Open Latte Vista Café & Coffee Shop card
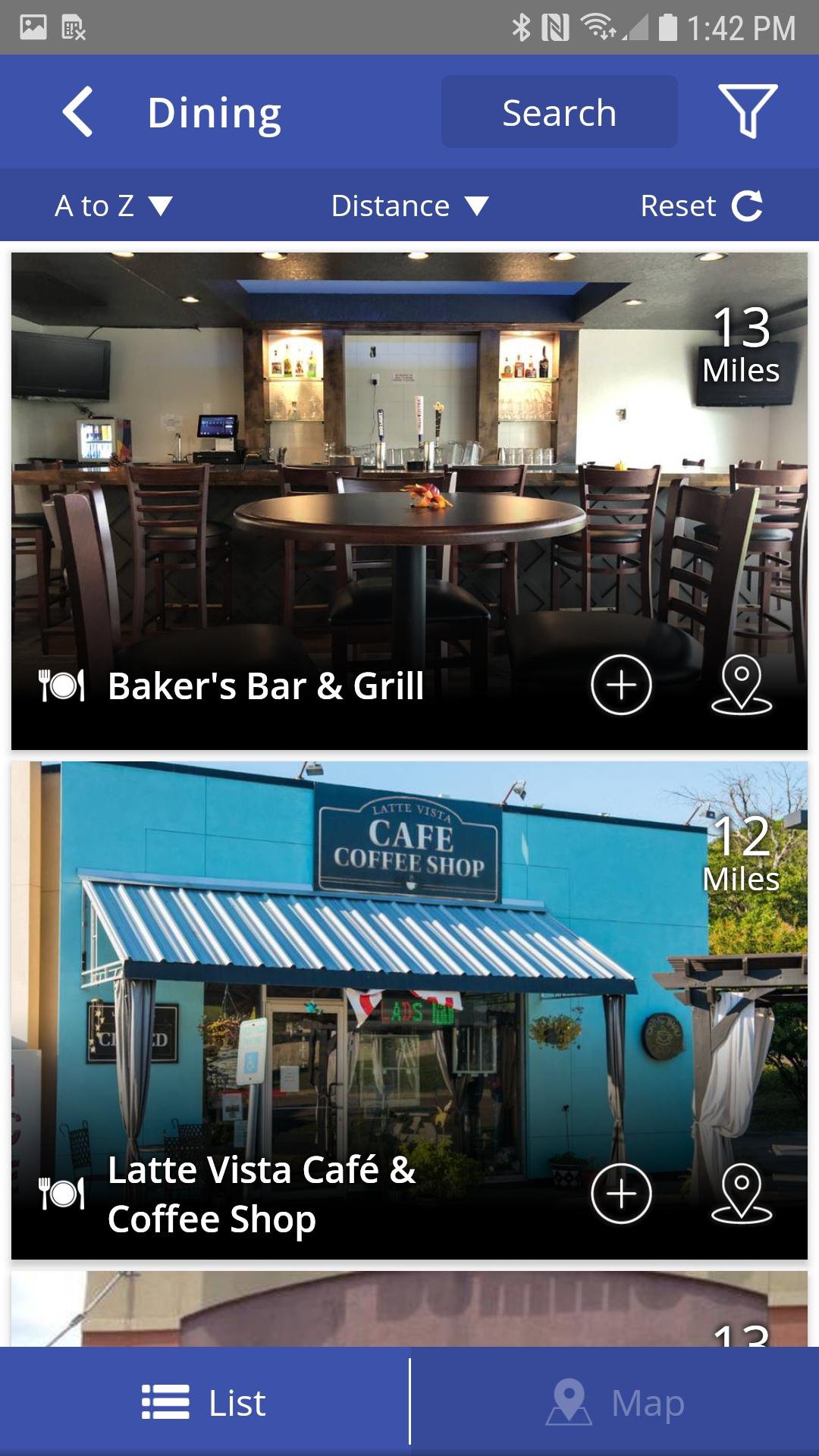This screenshot has height=1456, width=819. tap(409, 1011)
